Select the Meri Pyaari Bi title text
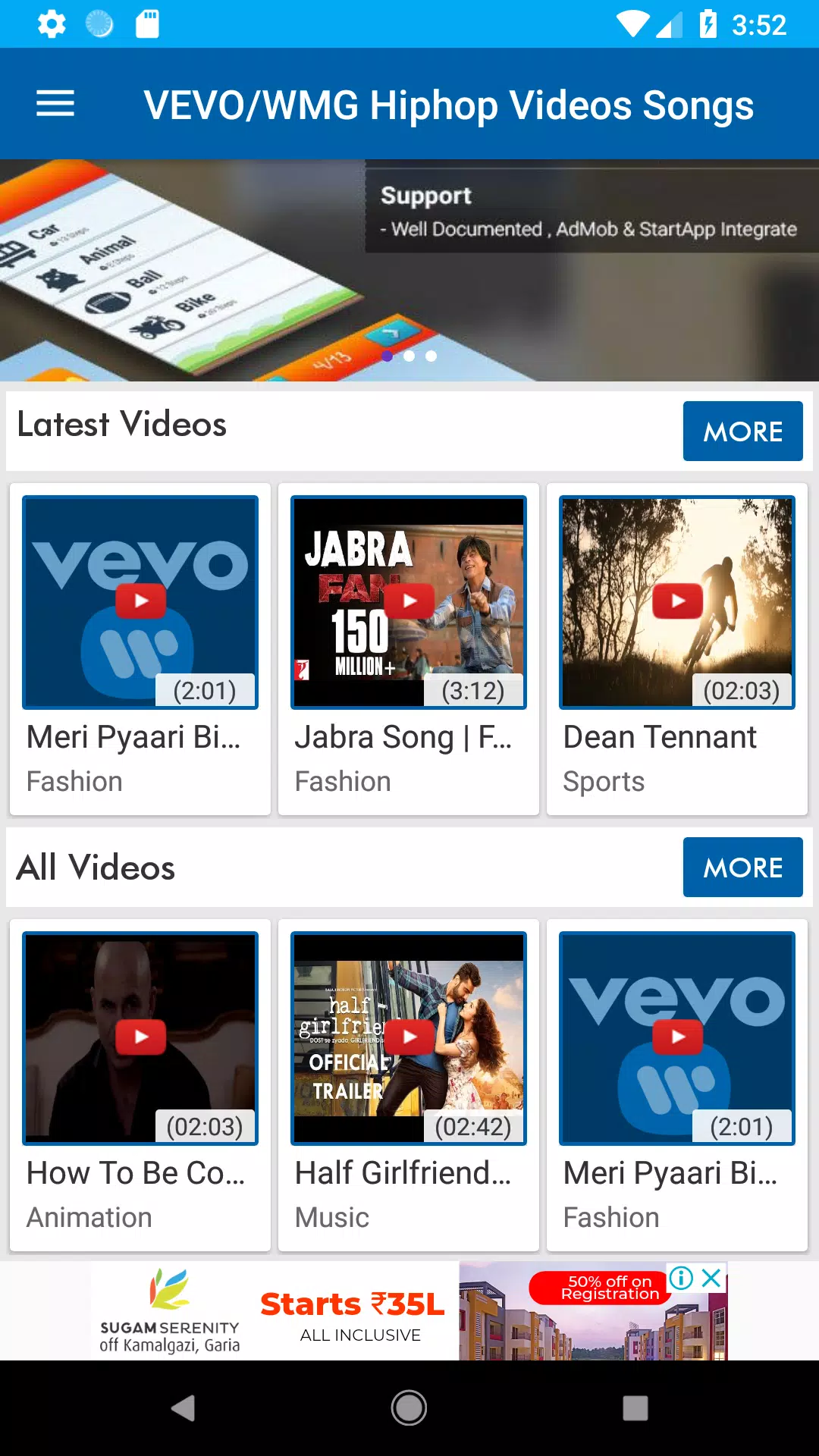Image resolution: width=819 pixels, height=1456 pixels. click(133, 737)
